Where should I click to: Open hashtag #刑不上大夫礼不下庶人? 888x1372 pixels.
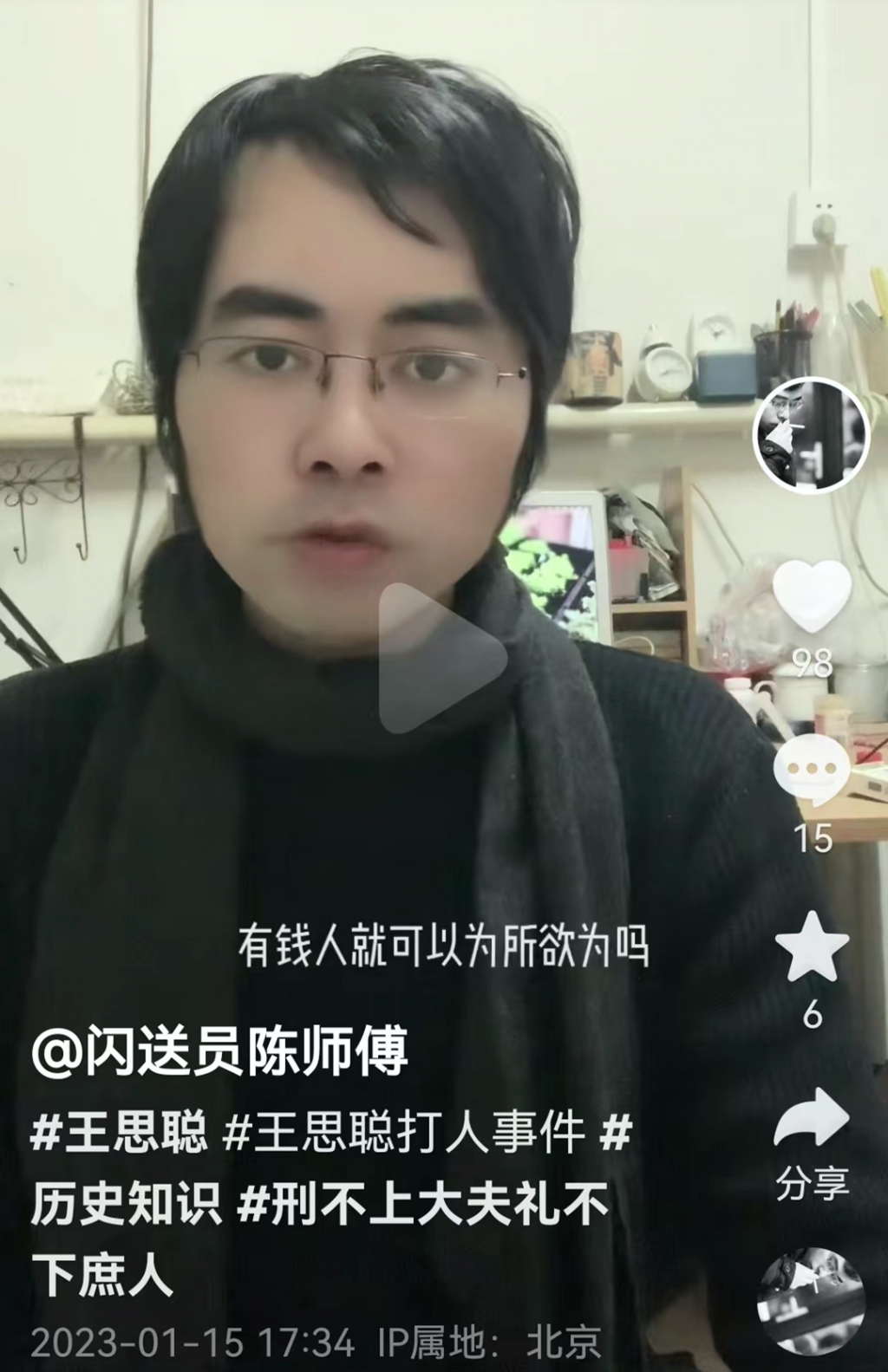coord(423,1204)
